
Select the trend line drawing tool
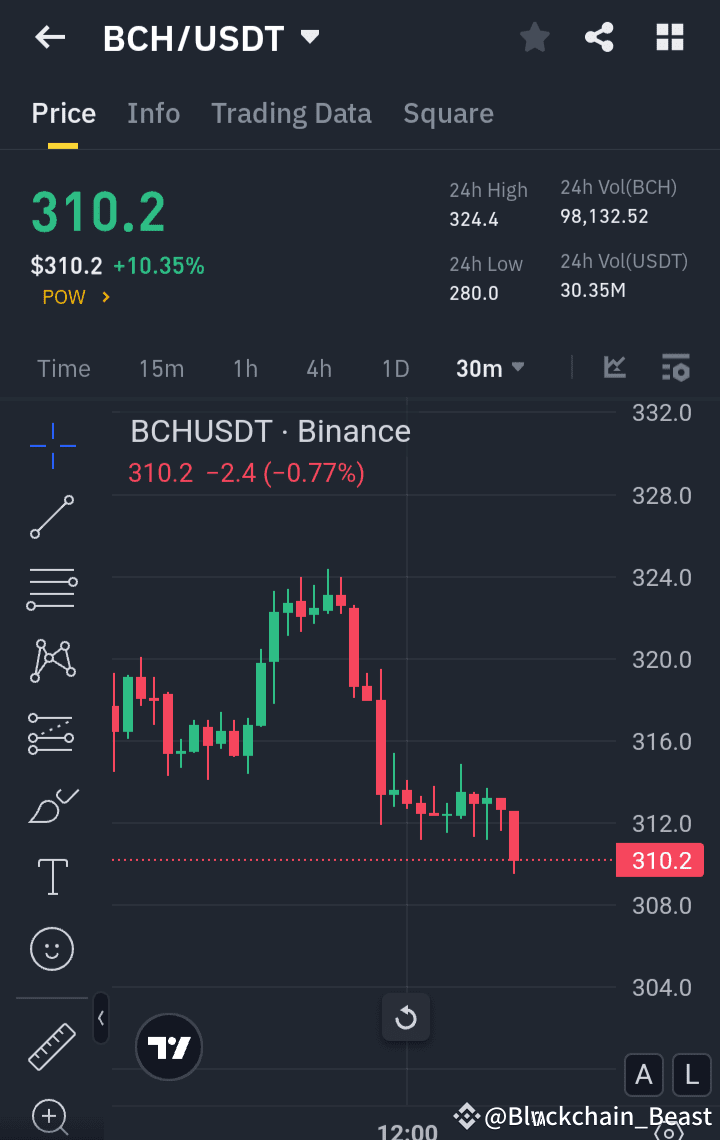click(51, 517)
